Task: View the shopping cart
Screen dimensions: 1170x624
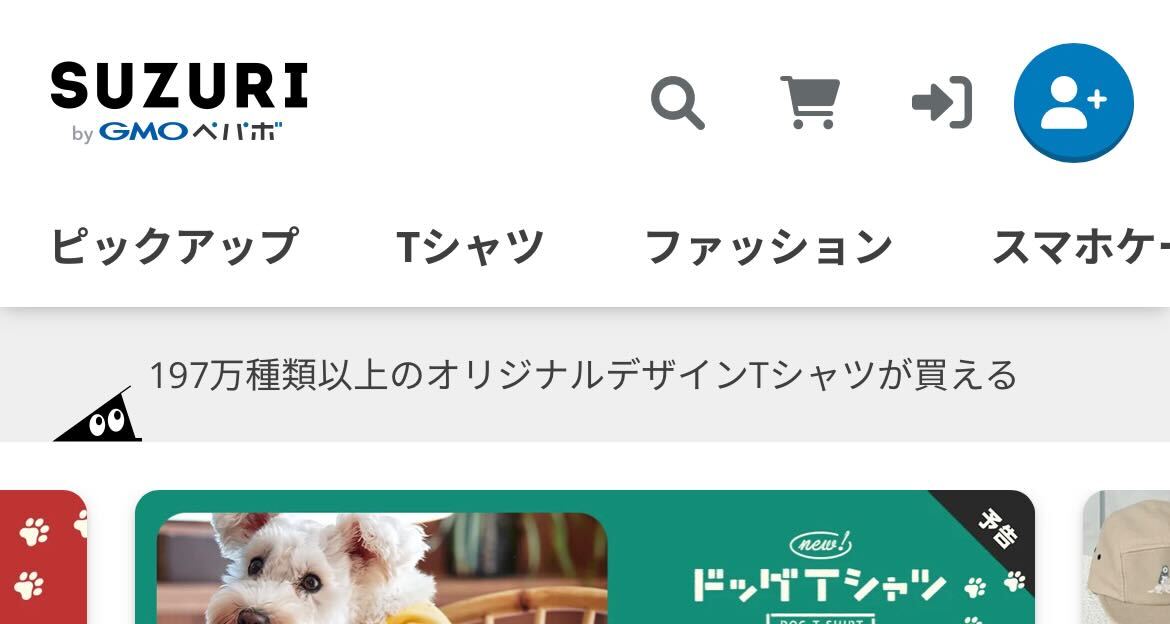Action: pos(810,103)
